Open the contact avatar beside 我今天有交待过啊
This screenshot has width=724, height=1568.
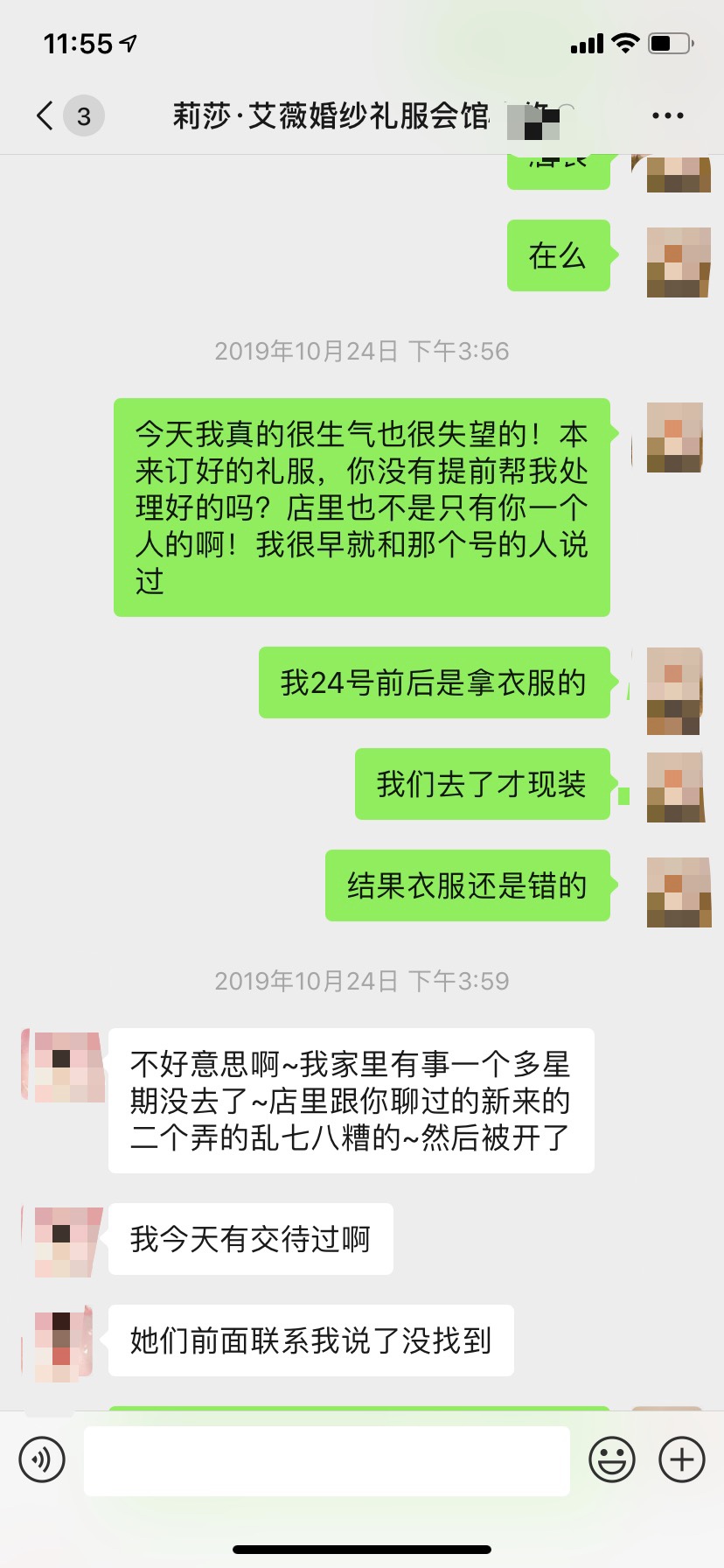(x=63, y=1241)
